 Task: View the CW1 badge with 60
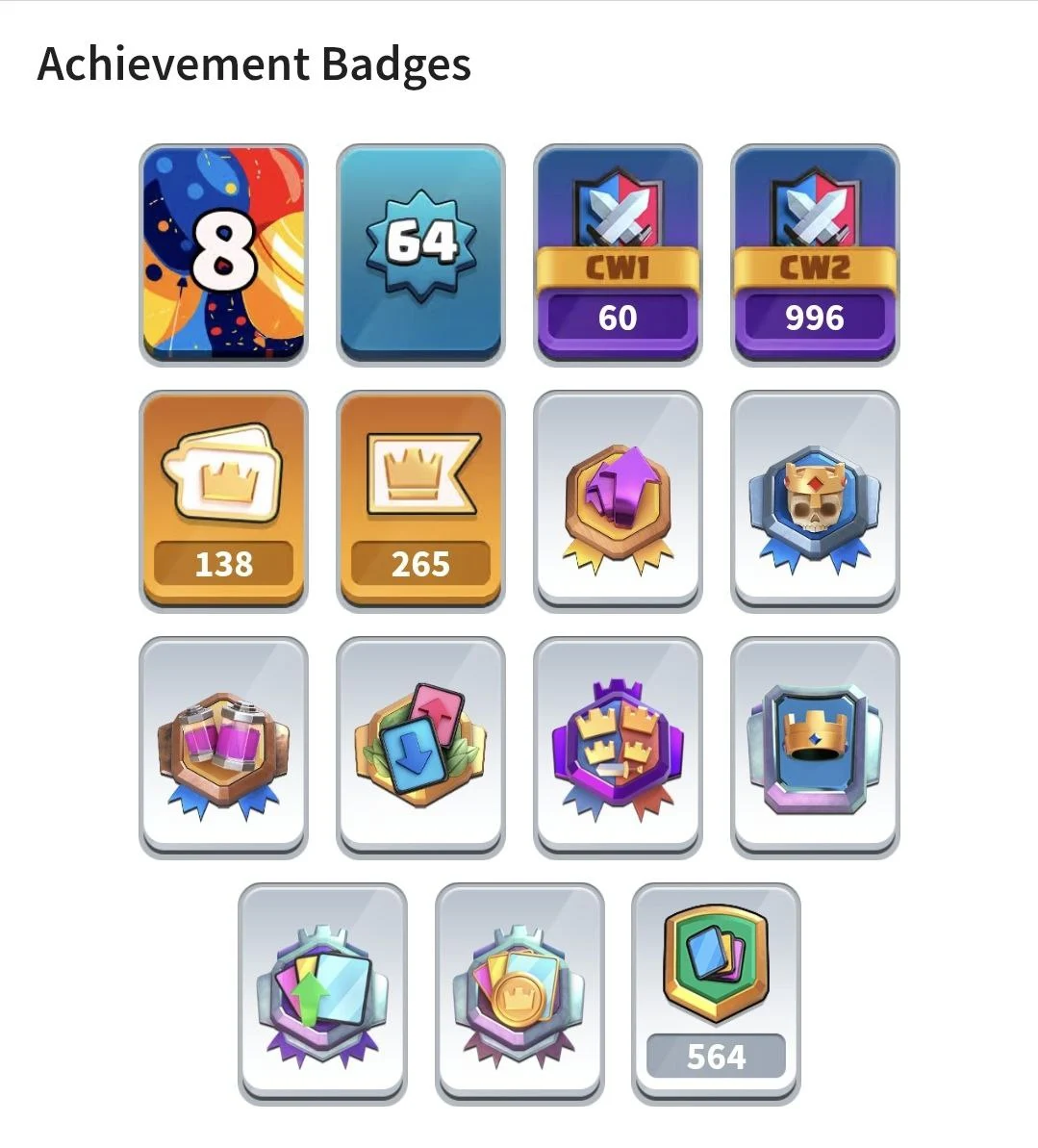pyautogui.click(x=618, y=254)
